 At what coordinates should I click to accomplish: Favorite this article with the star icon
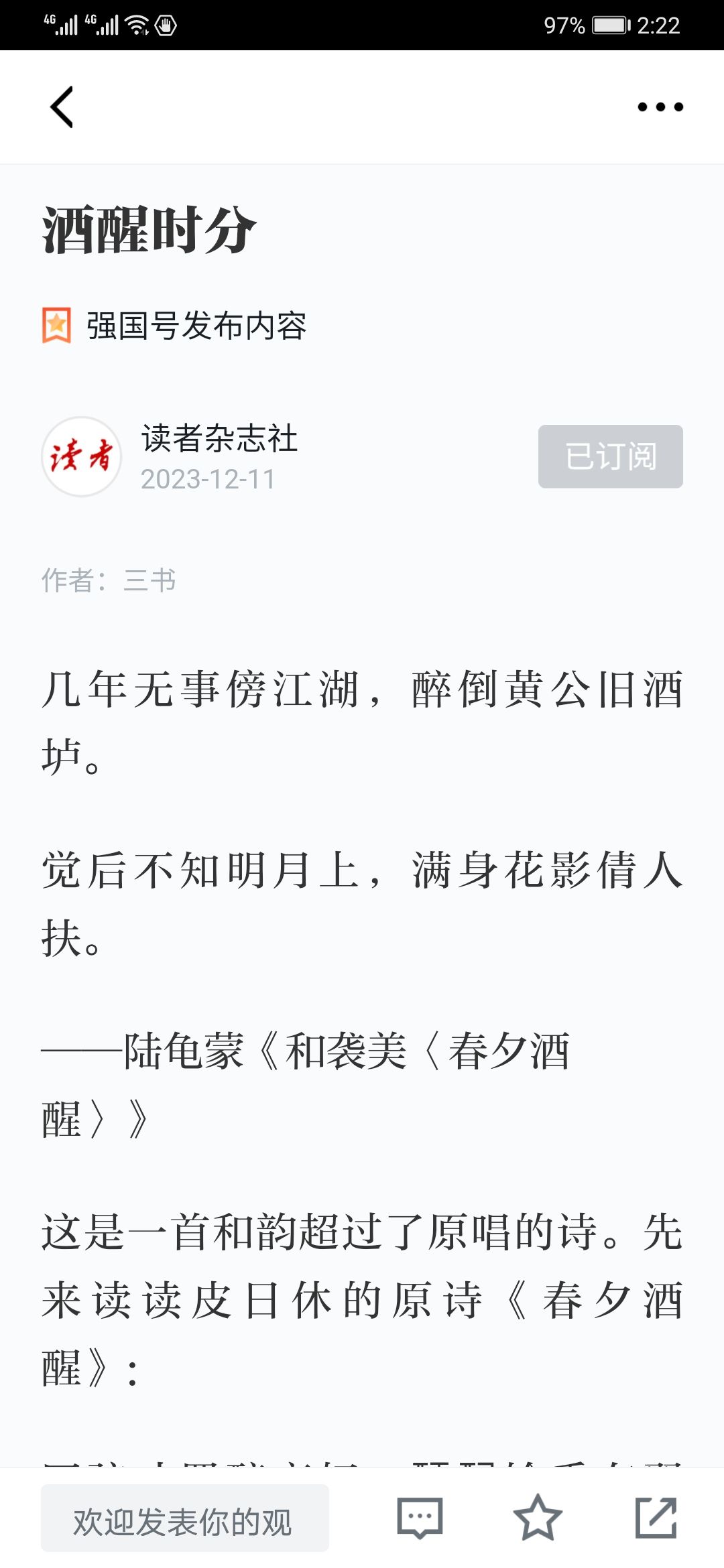pos(538,1517)
